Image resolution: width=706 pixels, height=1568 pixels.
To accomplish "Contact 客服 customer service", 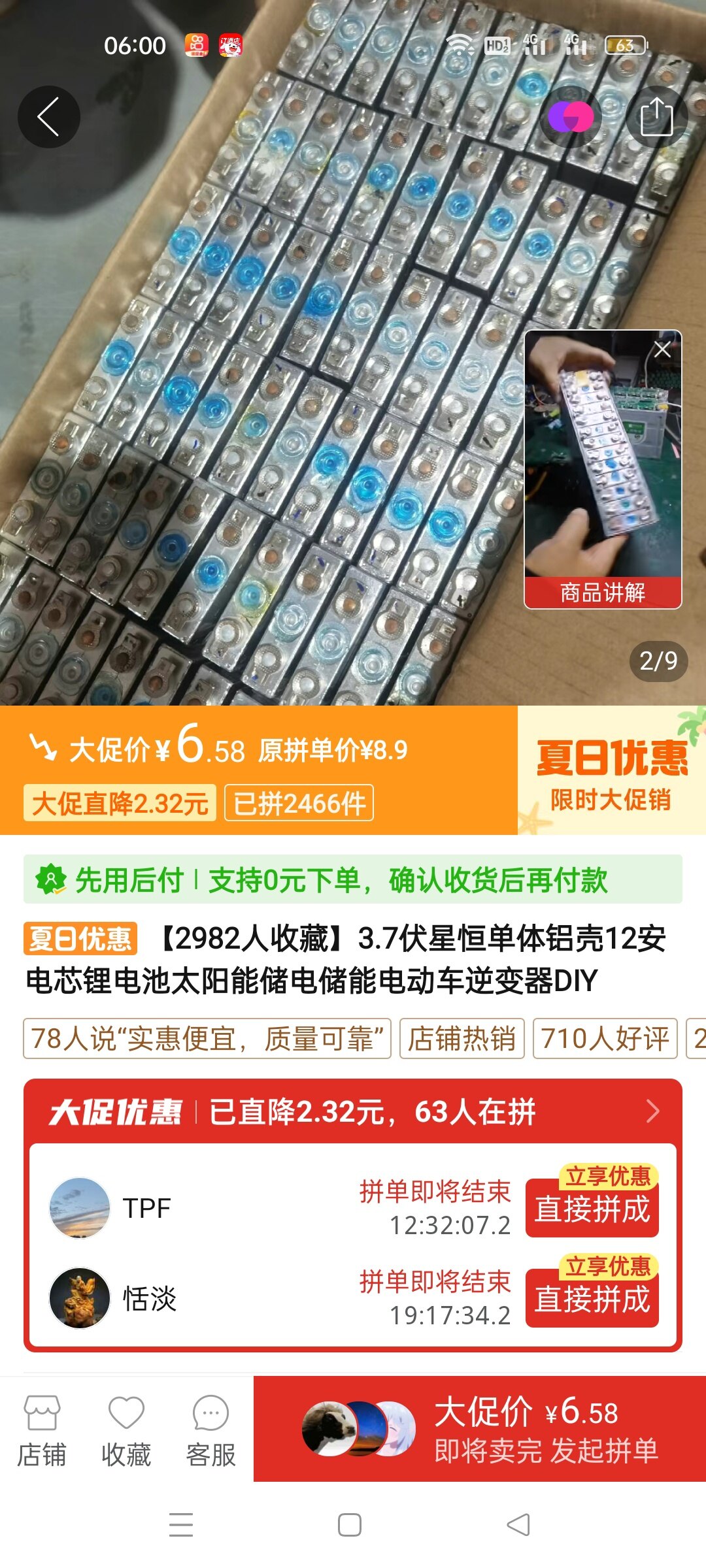I will [210, 1429].
